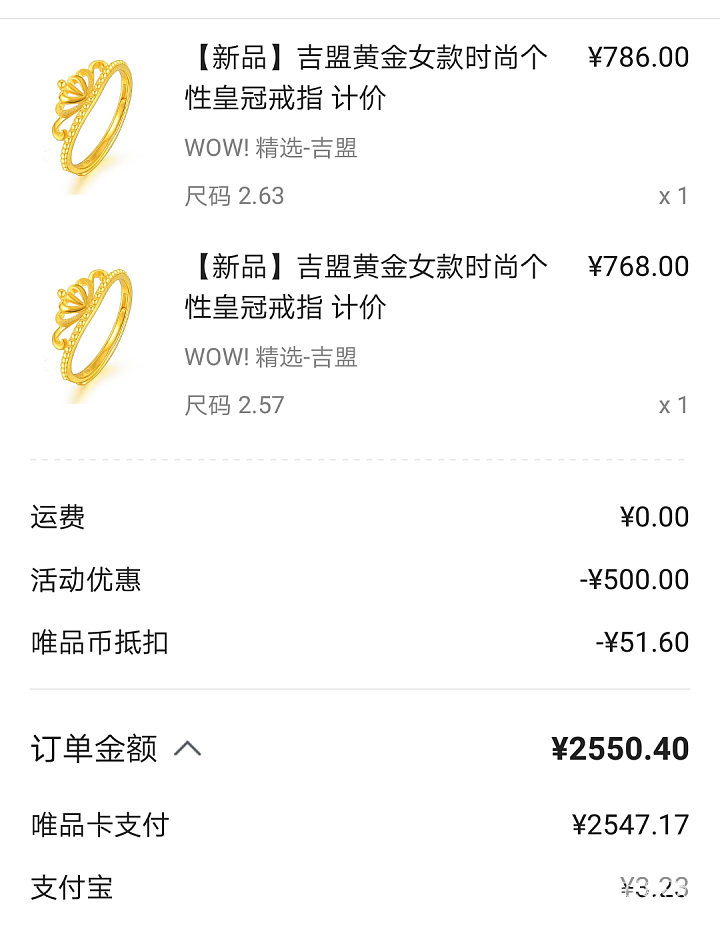Image resolution: width=720 pixels, height=931 pixels.
Task: Open the ring item with size 2.63
Action: pyautogui.click(x=366, y=78)
